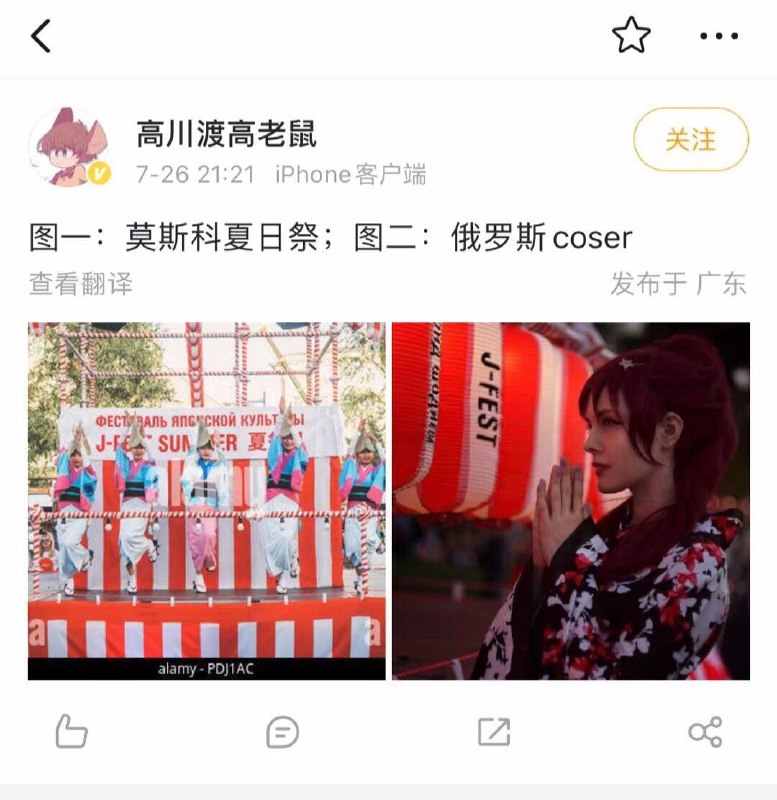Open the comments bubble

coord(282,732)
